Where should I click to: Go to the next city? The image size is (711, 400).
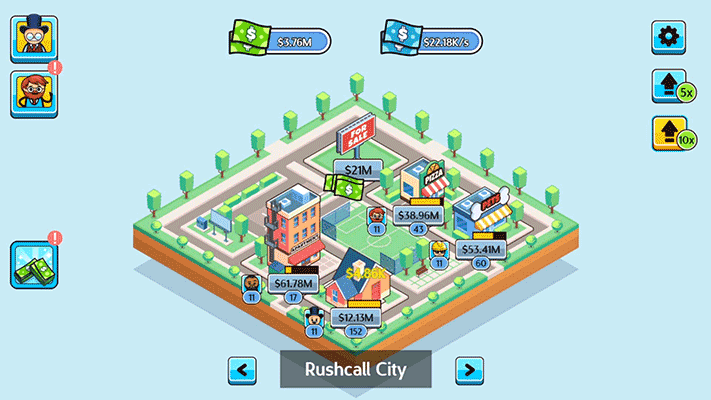(x=469, y=369)
